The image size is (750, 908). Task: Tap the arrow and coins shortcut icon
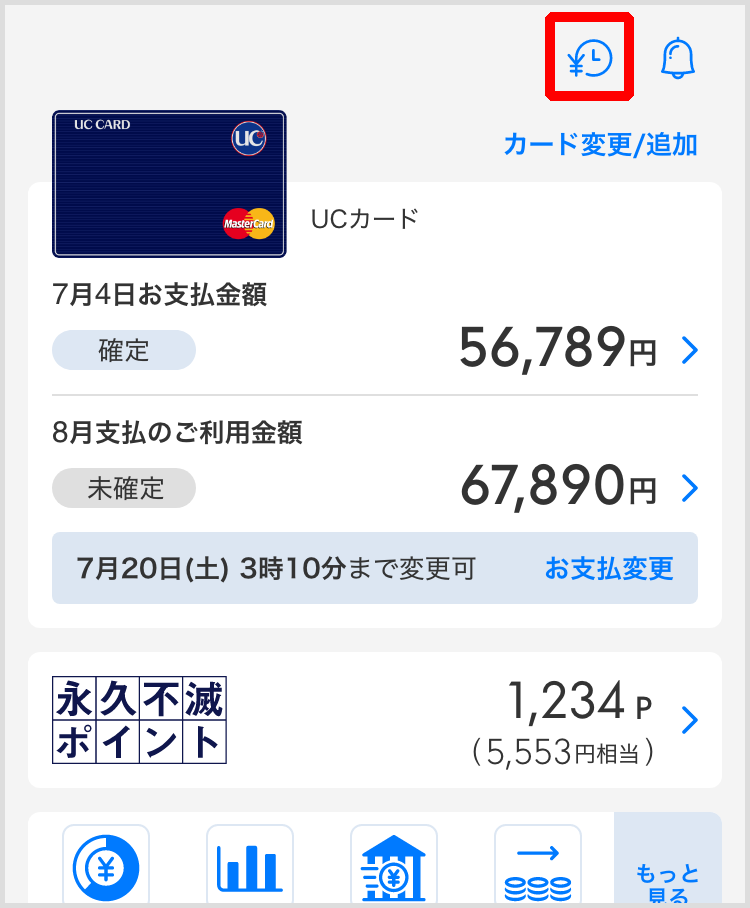[x=538, y=866]
